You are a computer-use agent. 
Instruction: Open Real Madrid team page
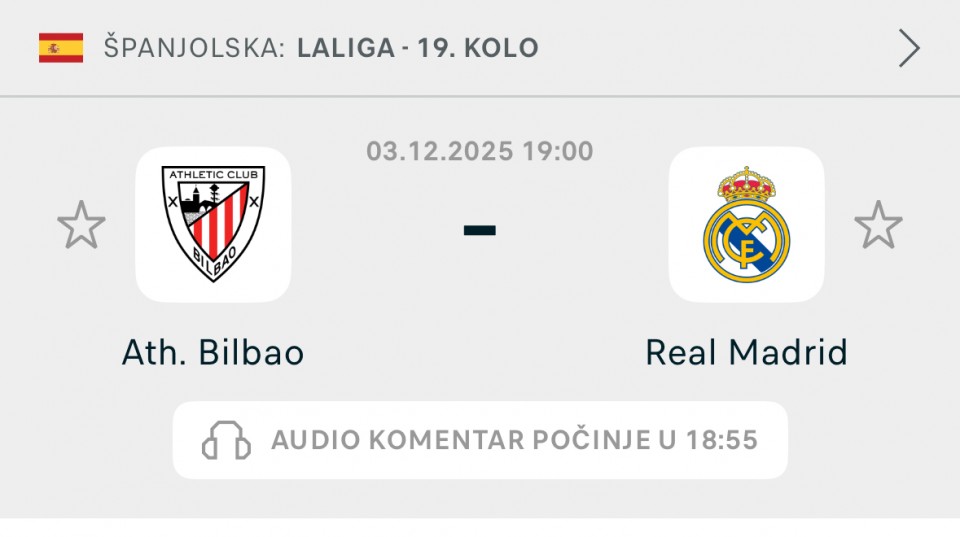tap(746, 225)
